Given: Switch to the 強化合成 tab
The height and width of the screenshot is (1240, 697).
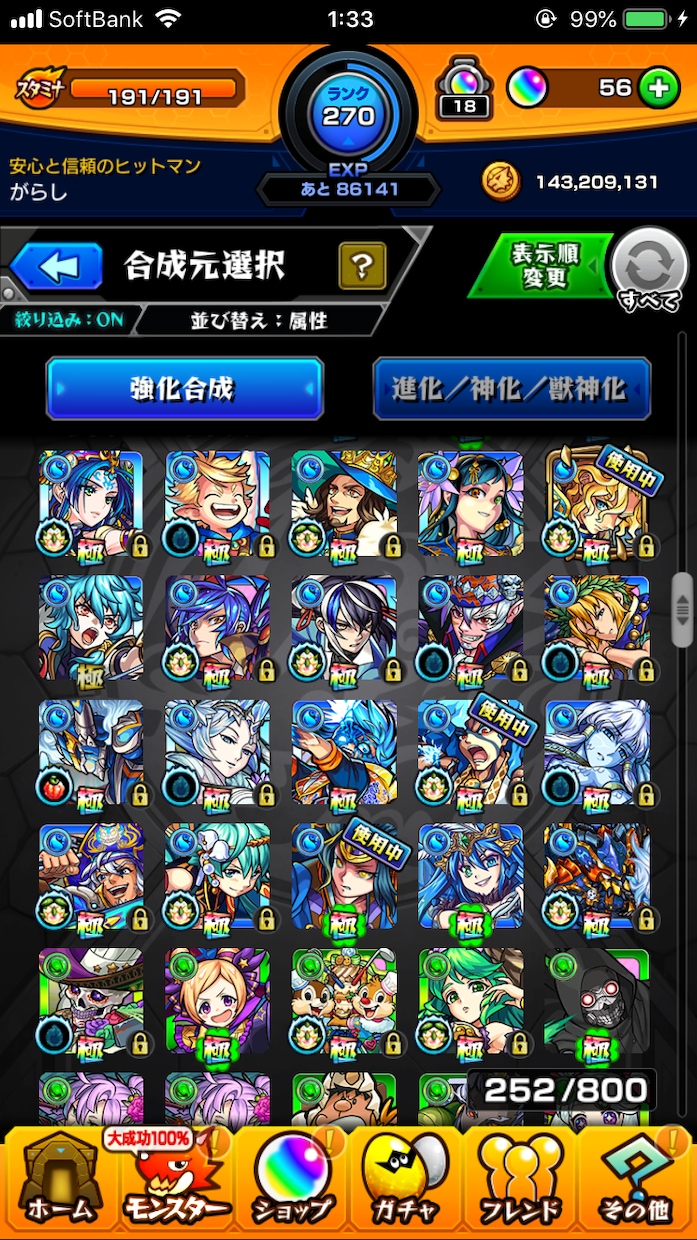Looking at the screenshot, I should (185, 389).
